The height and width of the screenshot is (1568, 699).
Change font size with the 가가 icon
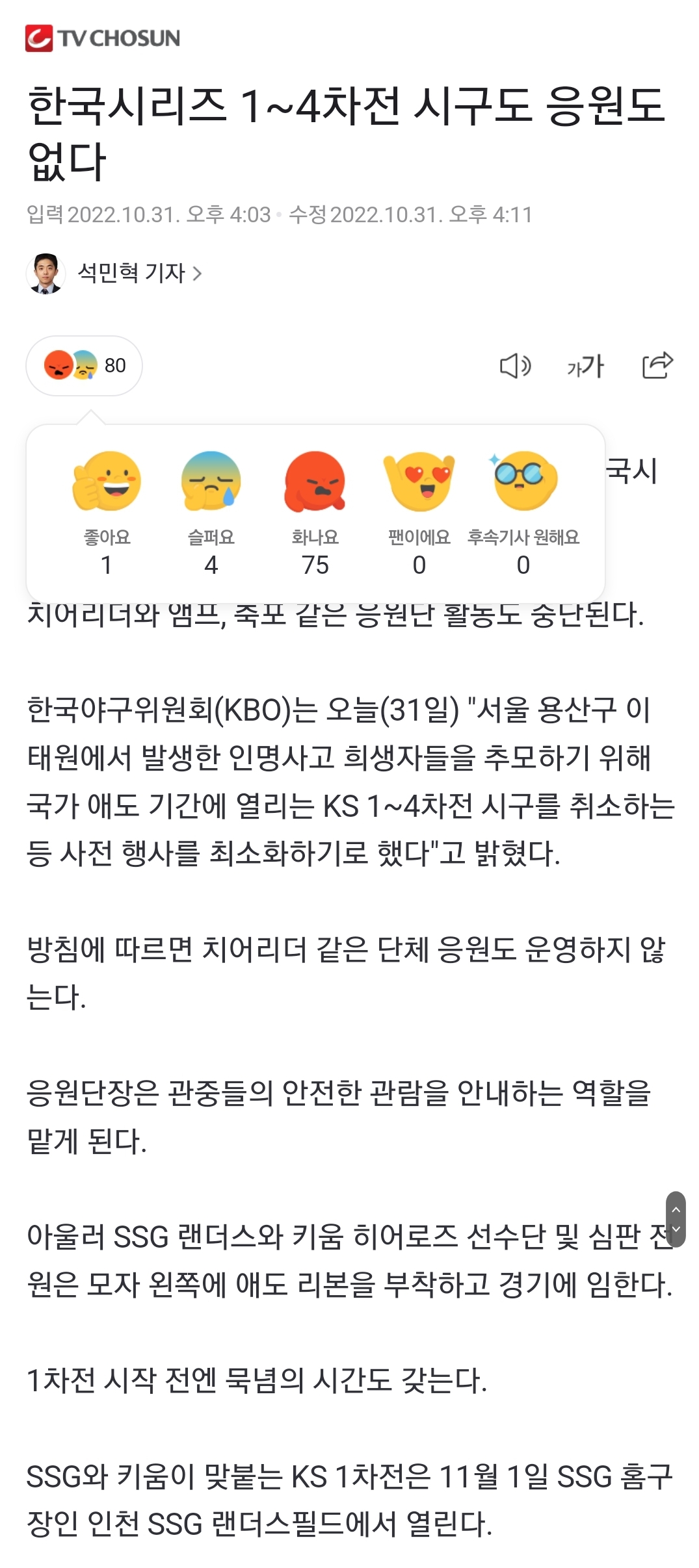click(585, 366)
